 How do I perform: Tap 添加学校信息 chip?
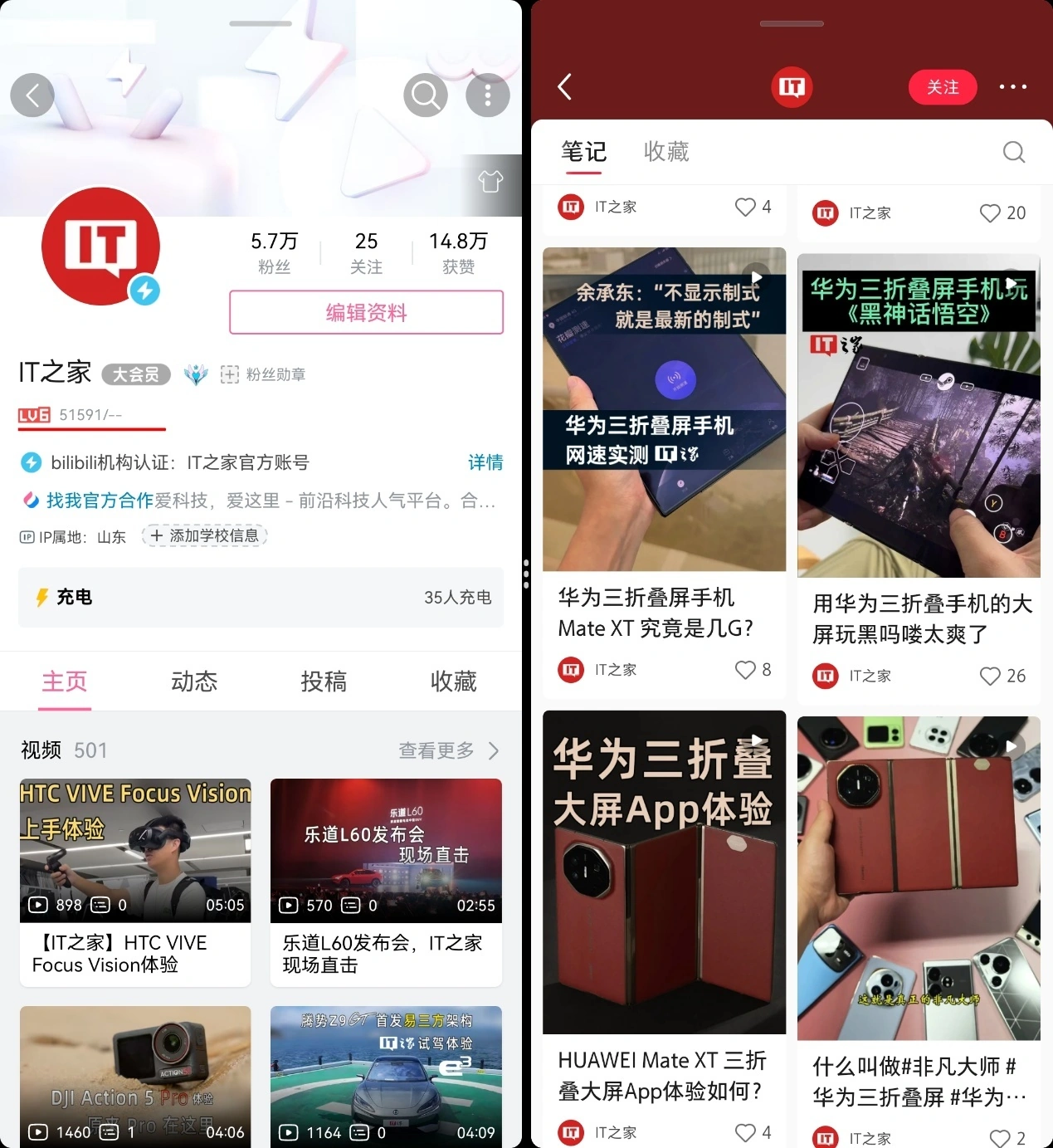coord(205,536)
